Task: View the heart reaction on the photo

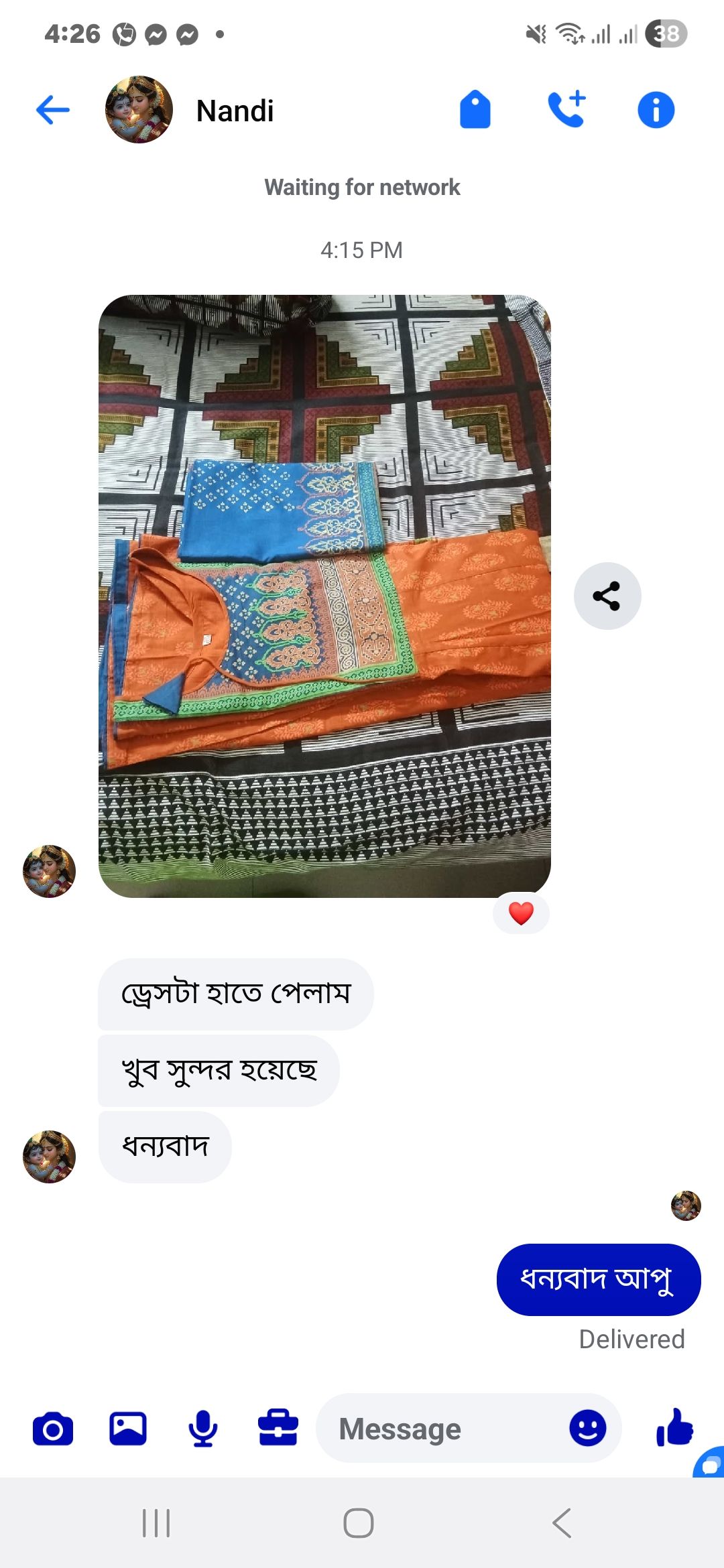Action: point(521,913)
